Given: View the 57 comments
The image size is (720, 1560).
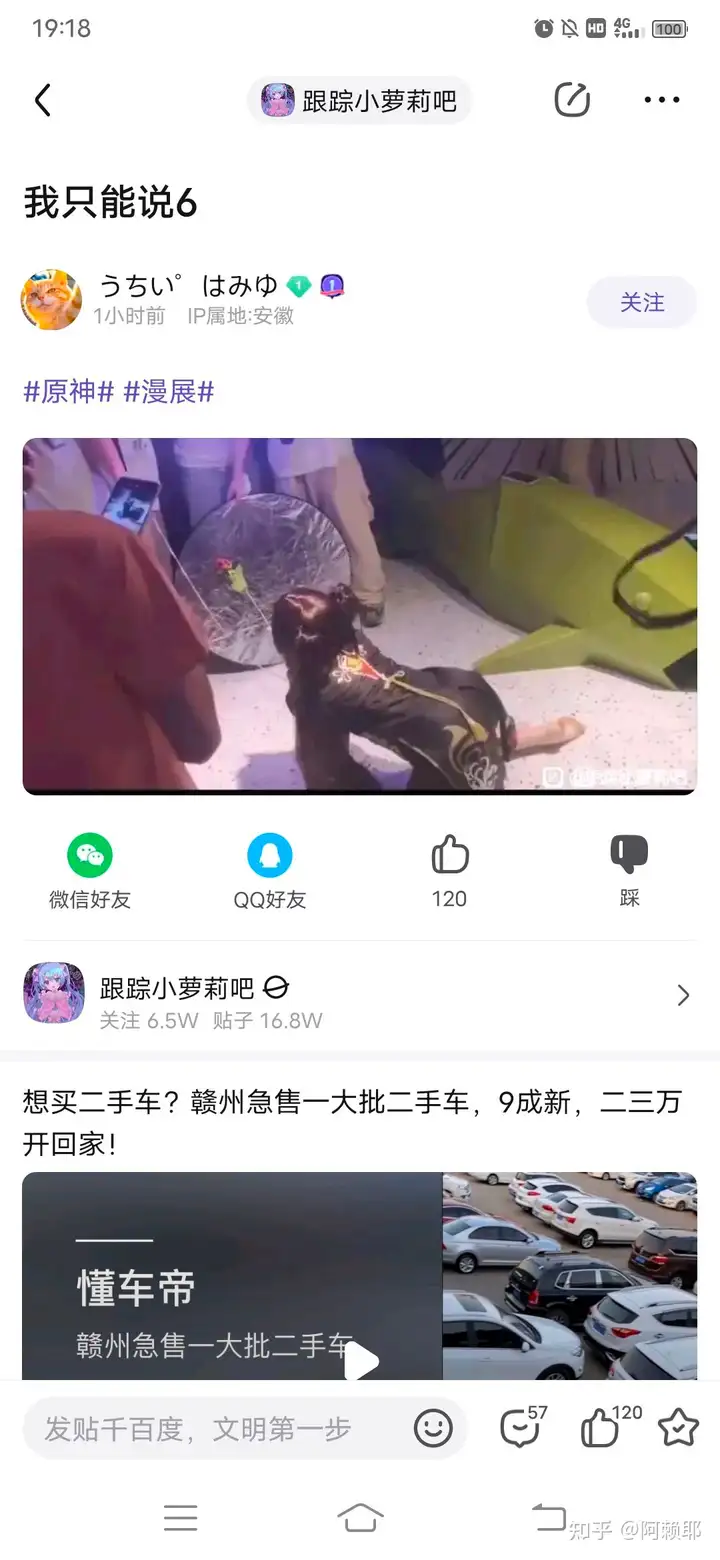Looking at the screenshot, I should pyautogui.click(x=520, y=1428).
